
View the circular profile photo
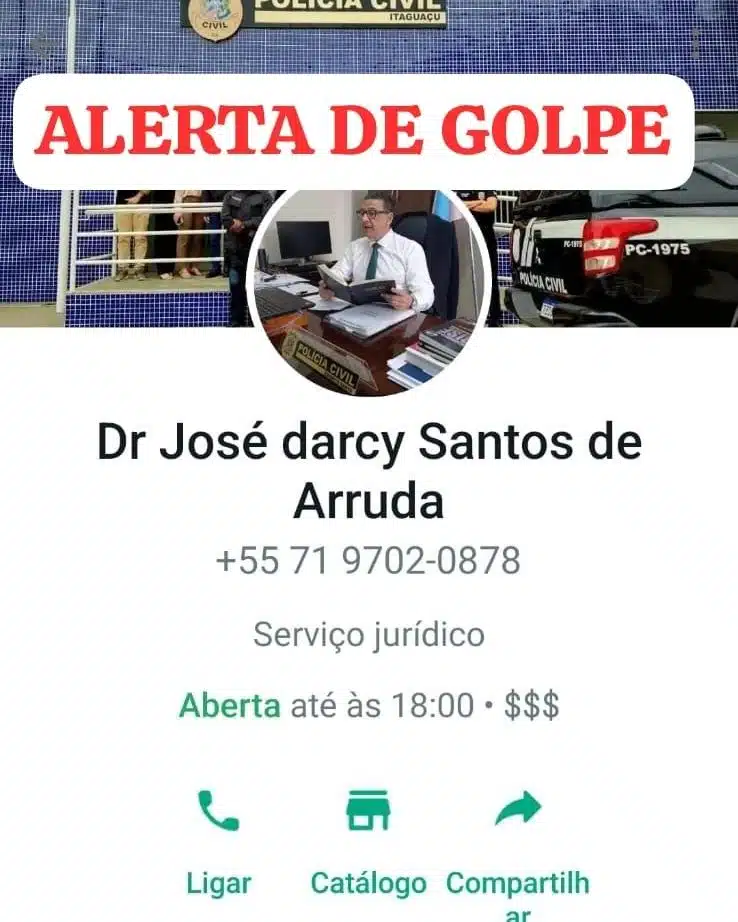(368, 292)
